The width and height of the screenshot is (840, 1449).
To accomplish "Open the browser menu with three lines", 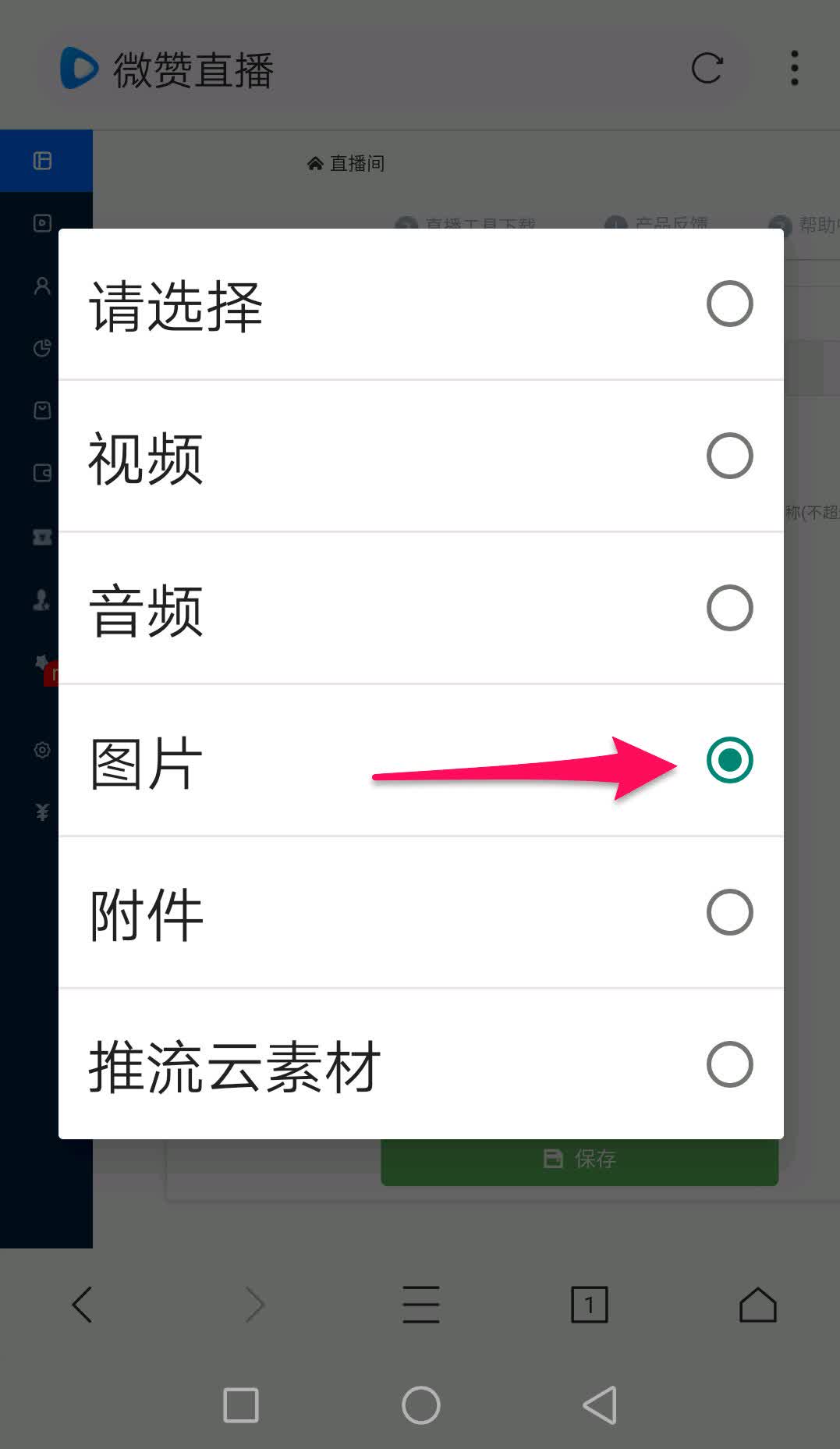I will pos(421,1305).
